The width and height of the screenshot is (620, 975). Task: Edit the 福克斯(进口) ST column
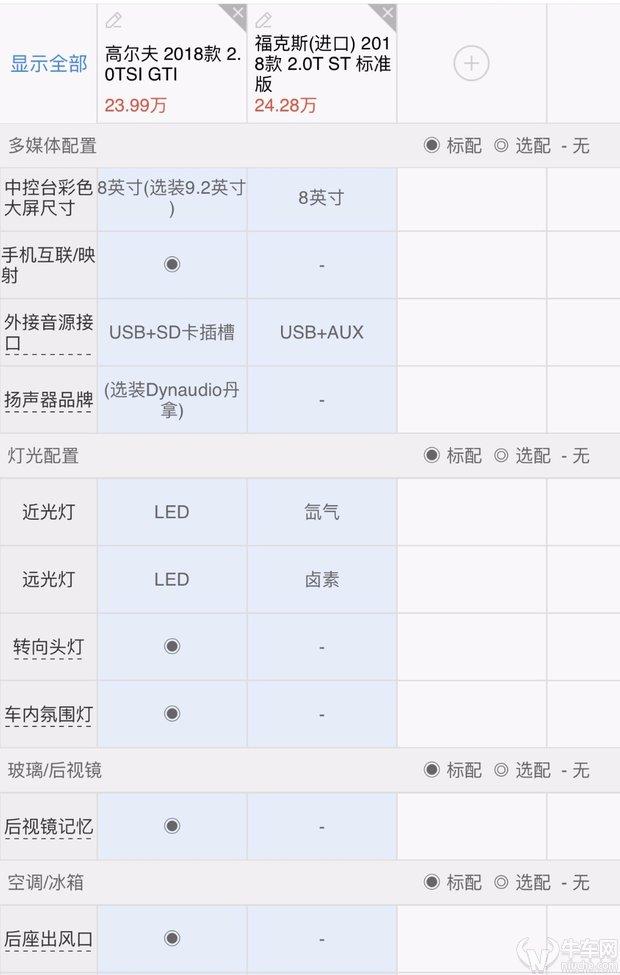(264, 20)
